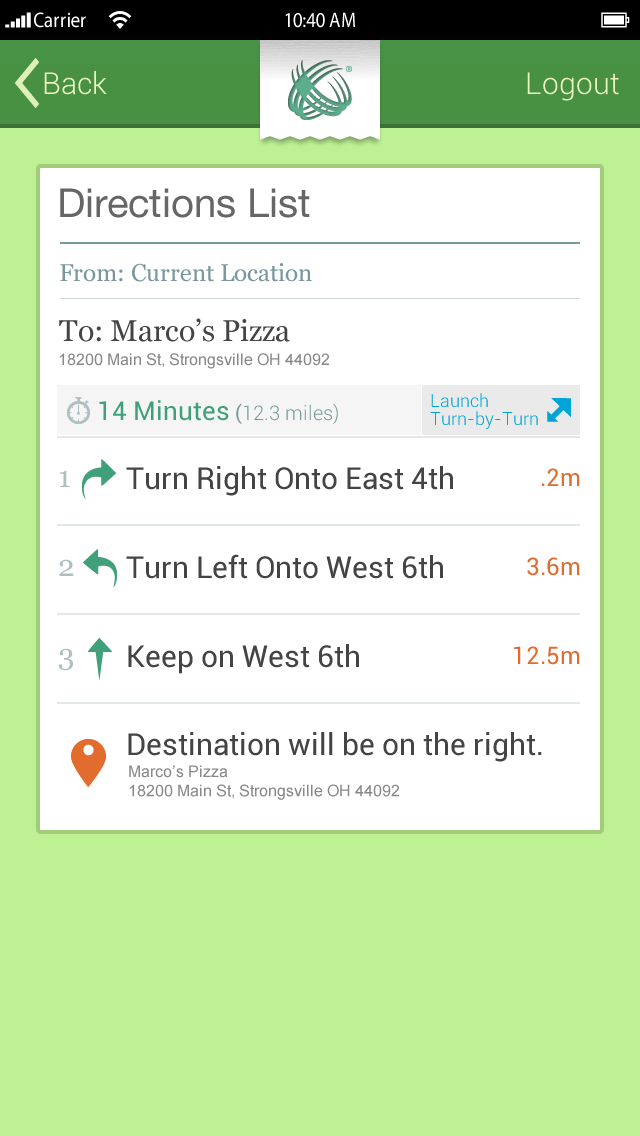Select step 2 Turn Left Onto West 6th

tap(319, 569)
